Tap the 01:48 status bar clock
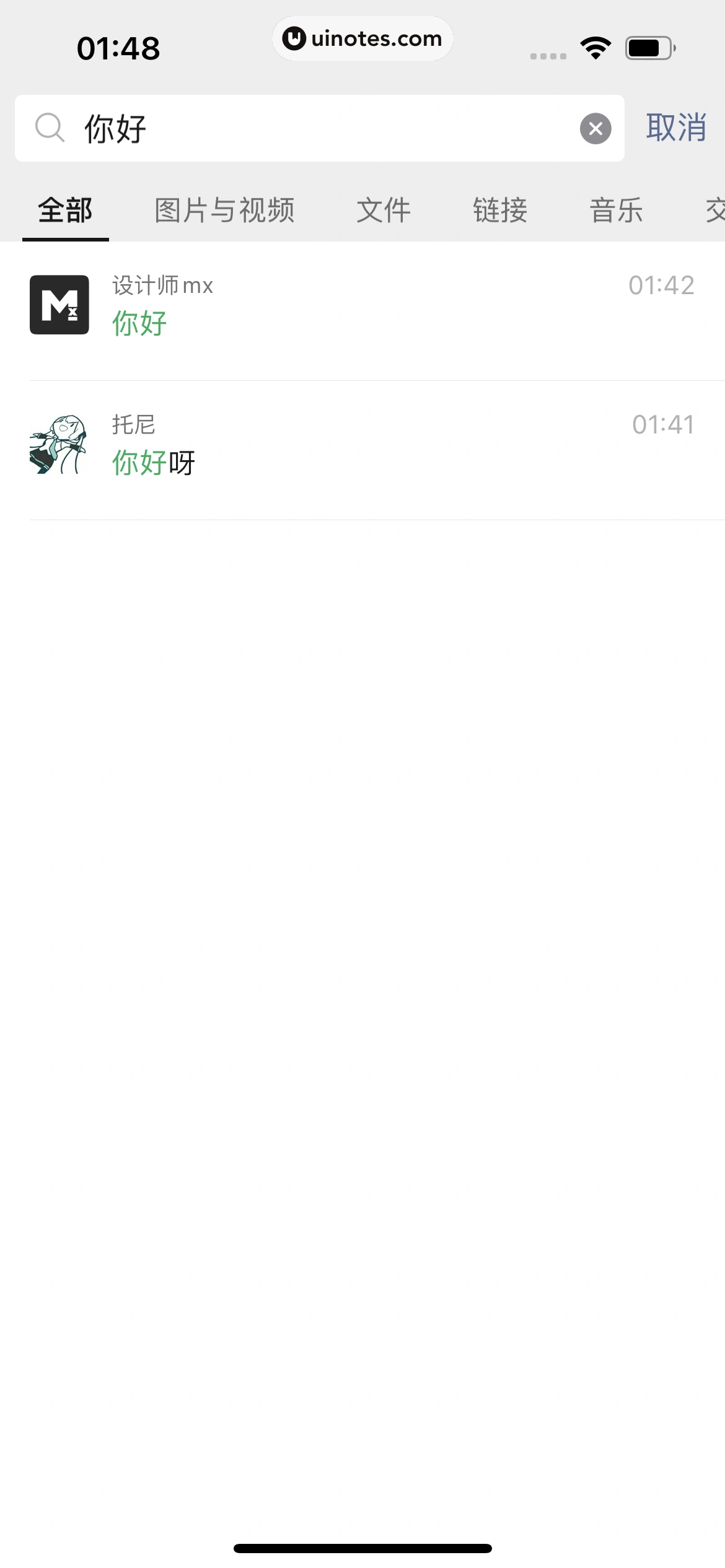 (x=118, y=46)
